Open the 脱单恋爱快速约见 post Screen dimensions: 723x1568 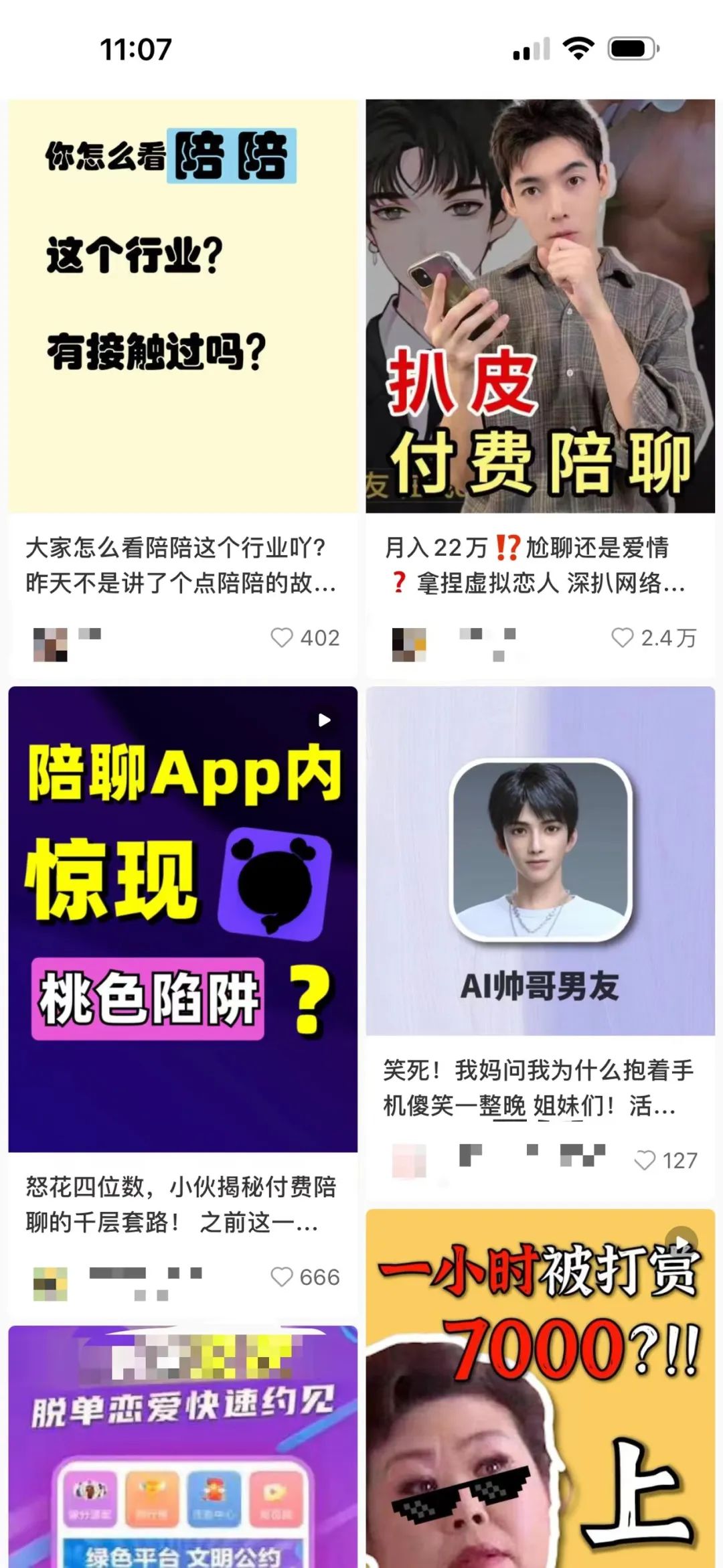click(x=183, y=1446)
